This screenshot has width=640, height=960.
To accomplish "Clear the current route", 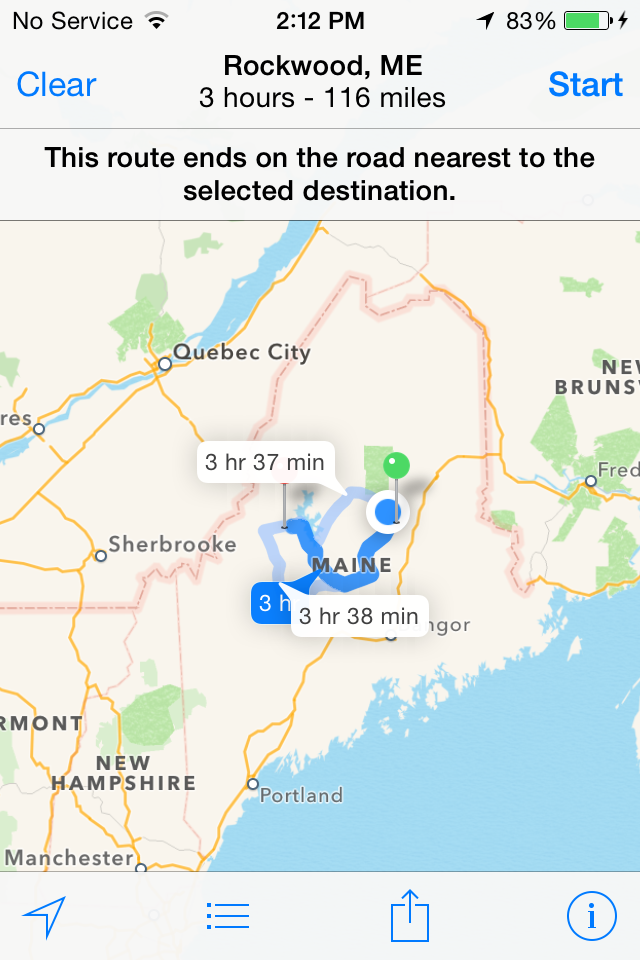I will click(x=56, y=85).
